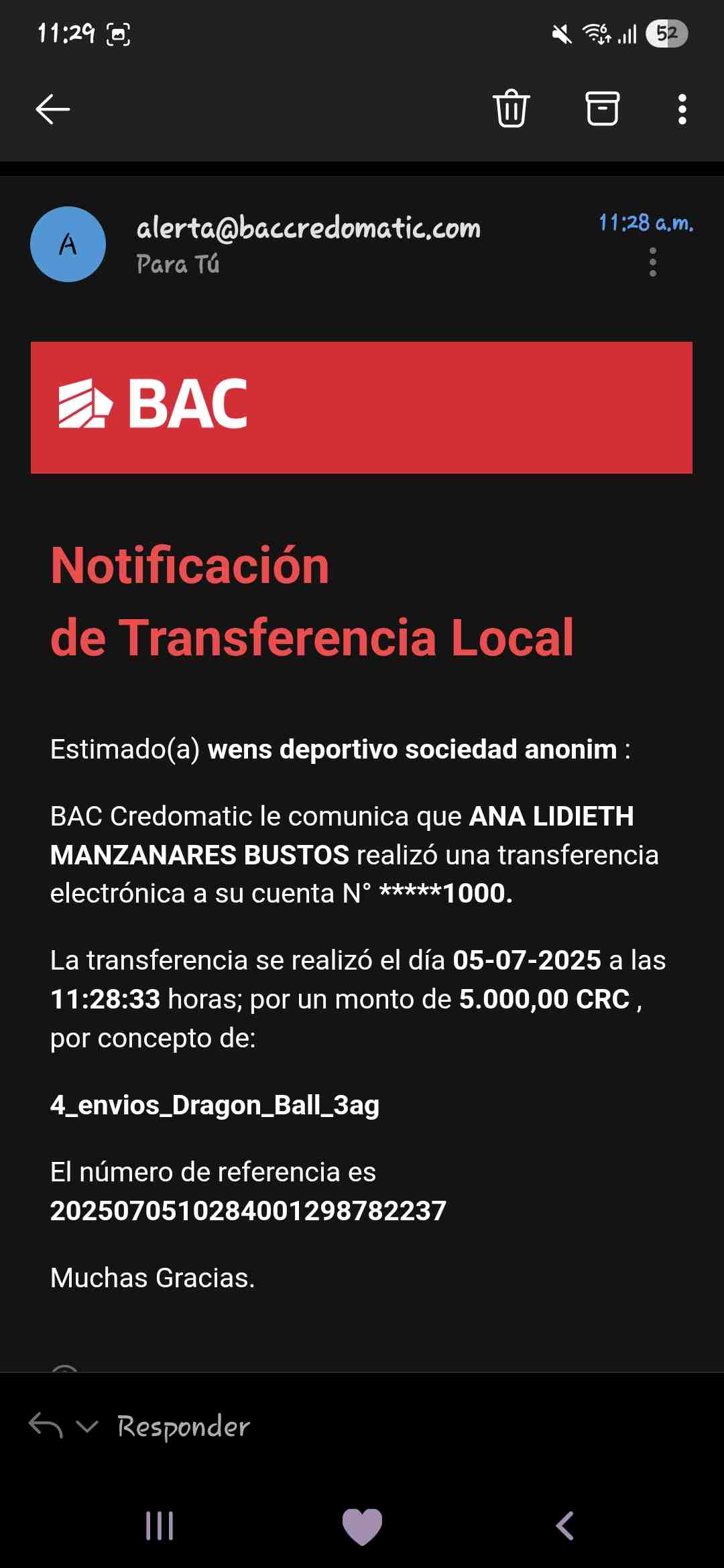Open recent apps from the navigation bar
Viewport: 724px width, 1568px height.
160,1526
